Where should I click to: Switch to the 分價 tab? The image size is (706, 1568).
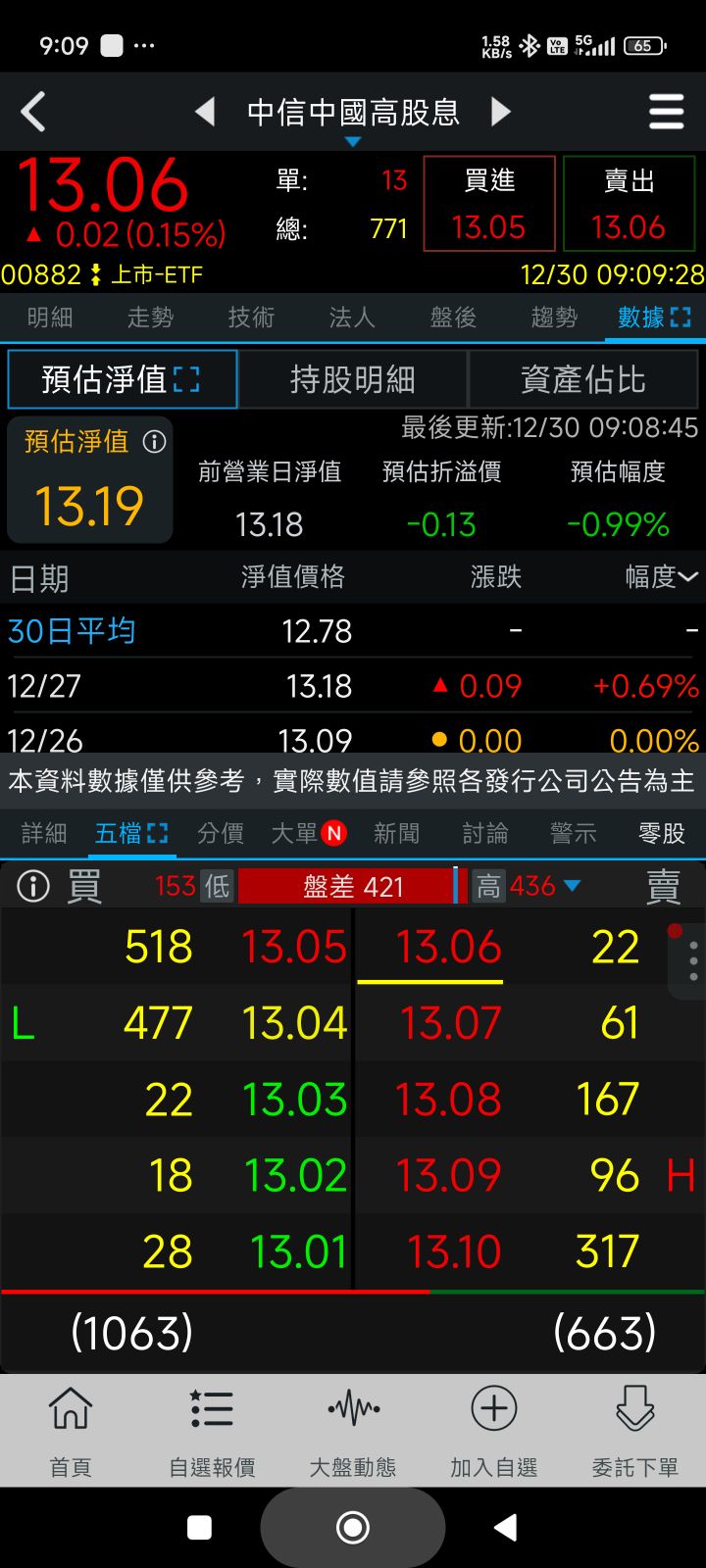(220, 833)
